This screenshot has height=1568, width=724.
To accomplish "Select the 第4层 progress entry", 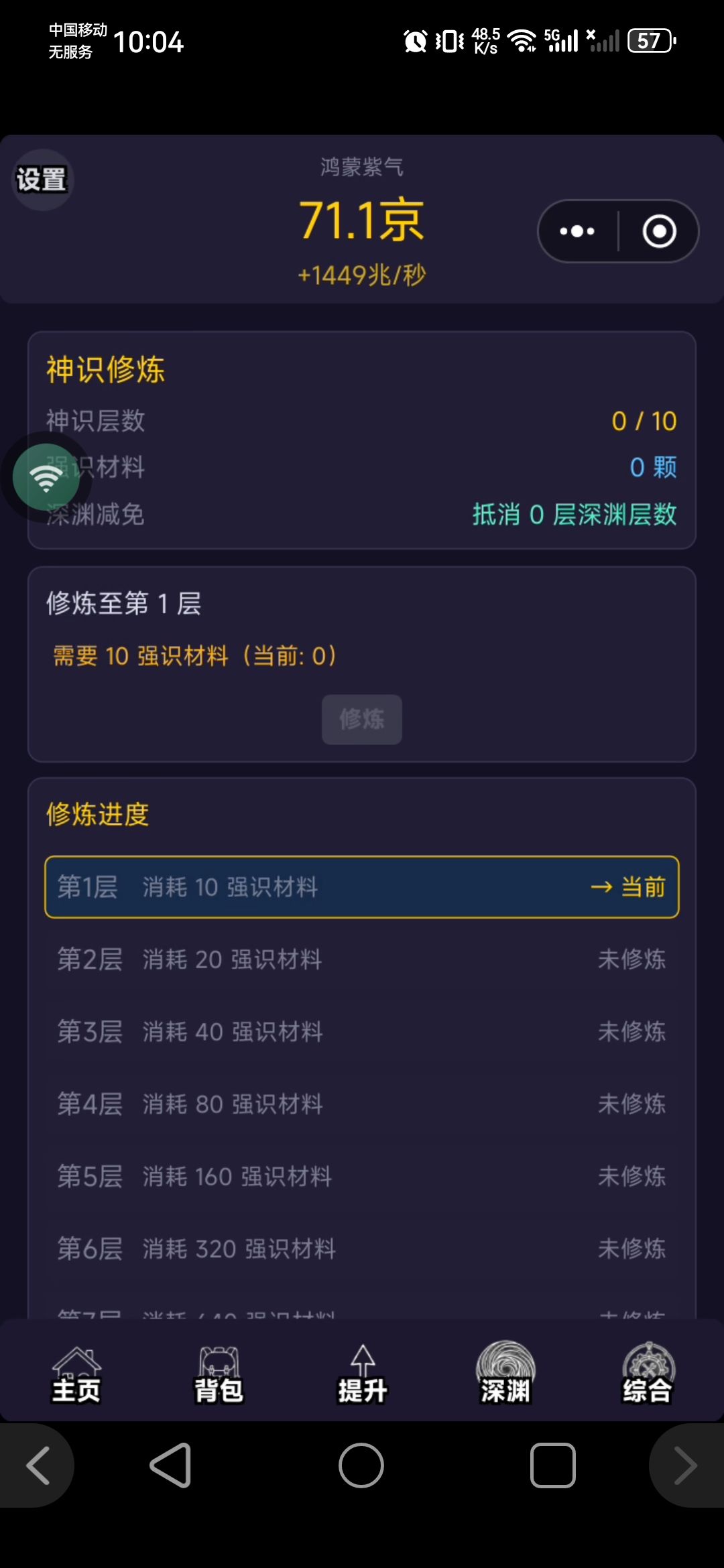I will click(x=362, y=1104).
